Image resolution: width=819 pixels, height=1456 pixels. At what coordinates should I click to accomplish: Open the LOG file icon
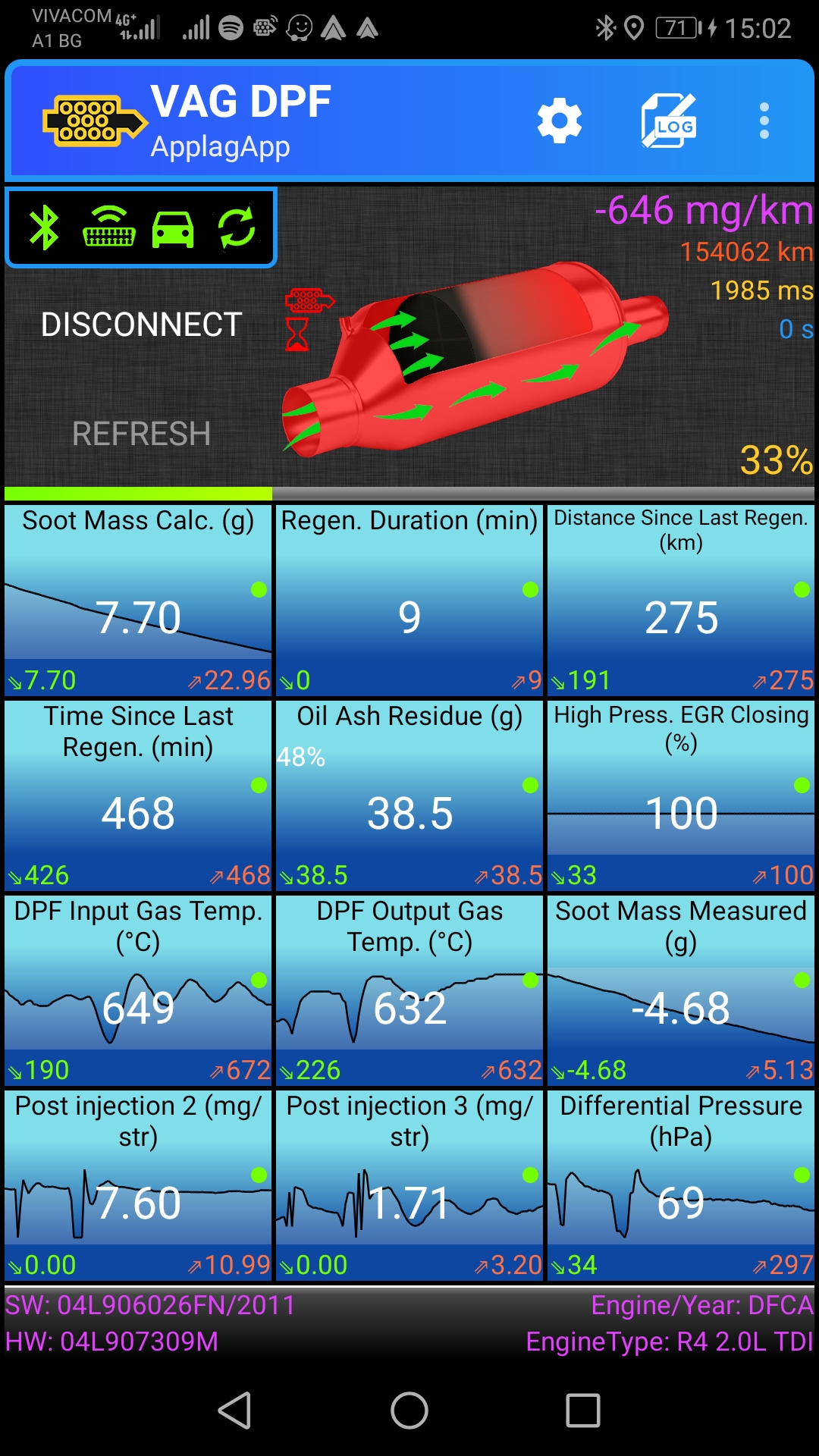[x=668, y=121]
